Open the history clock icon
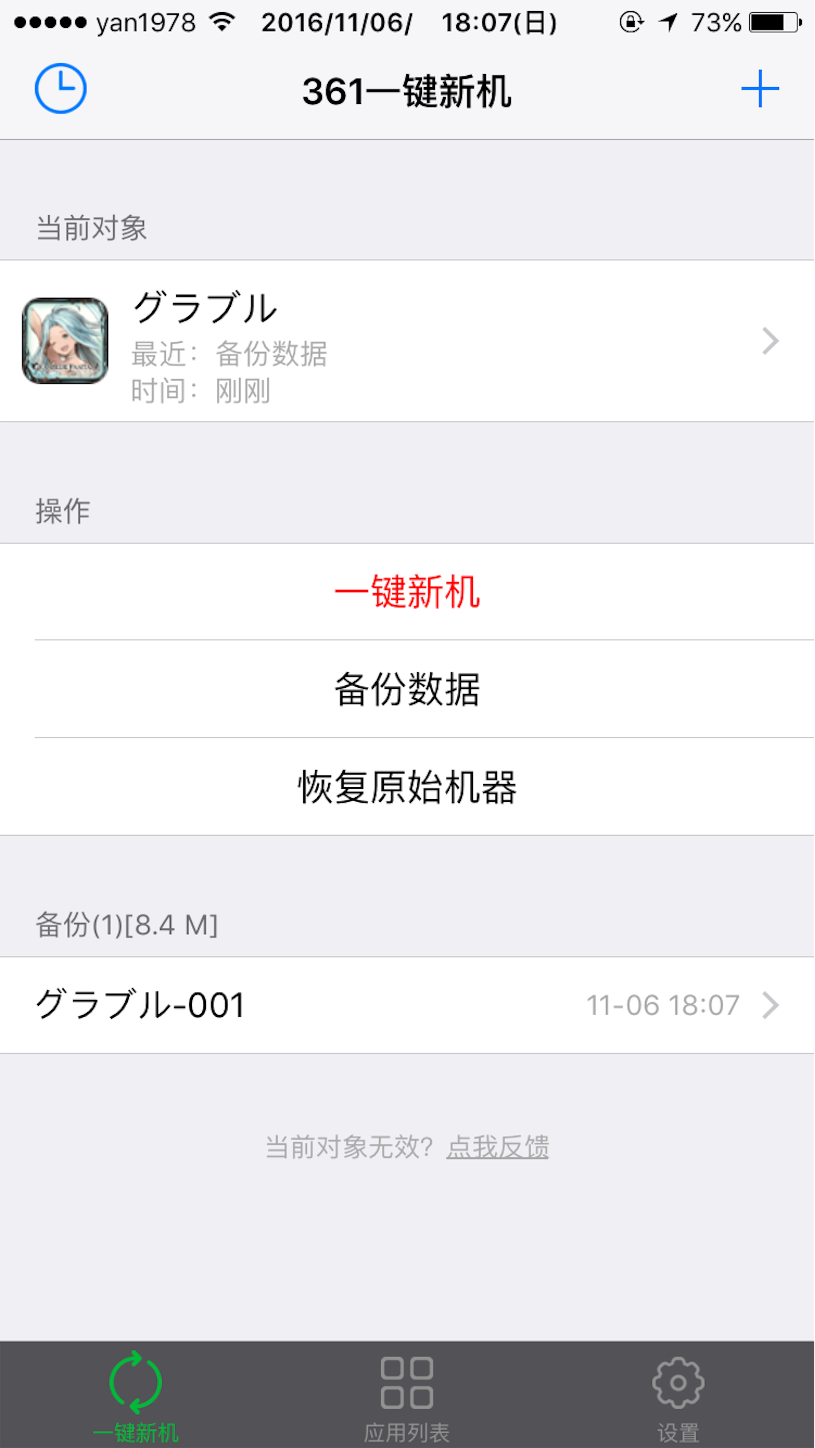The height and width of the screenshot is (1448, 815). 61,90
